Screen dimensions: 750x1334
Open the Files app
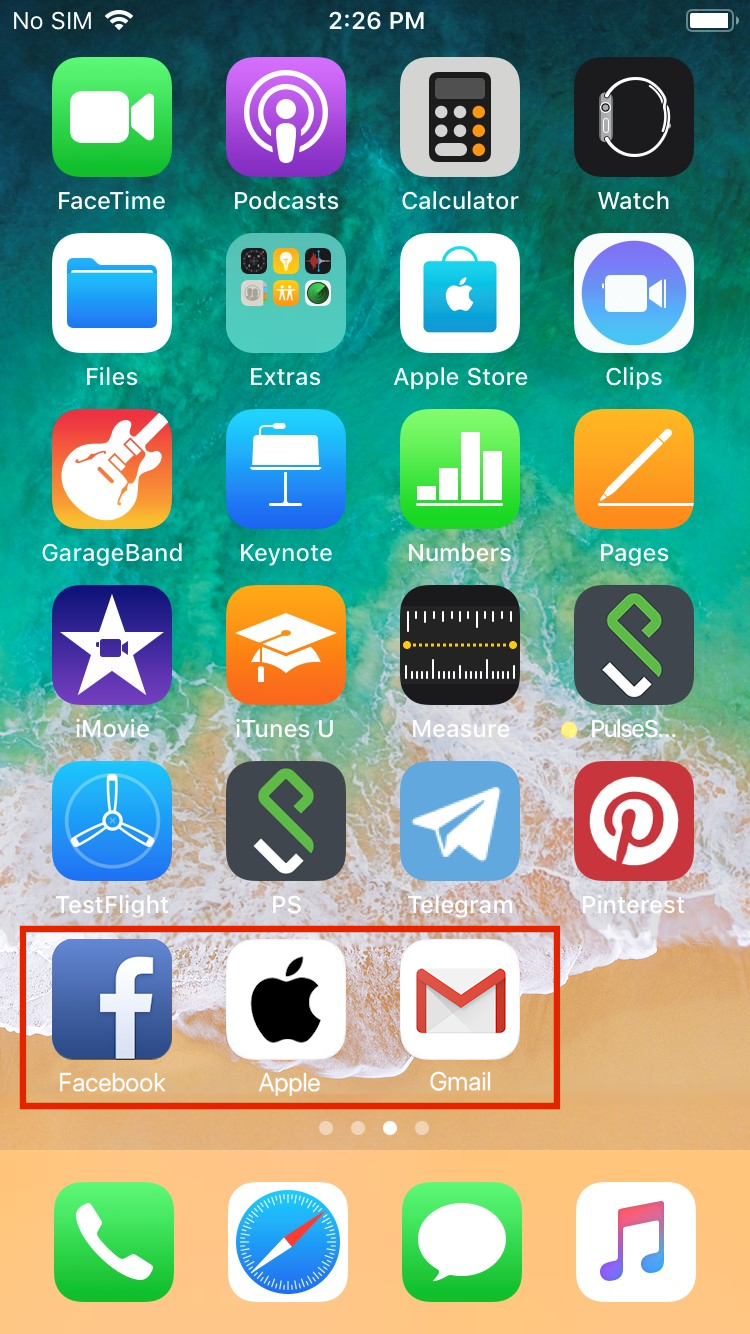point(112,293)
